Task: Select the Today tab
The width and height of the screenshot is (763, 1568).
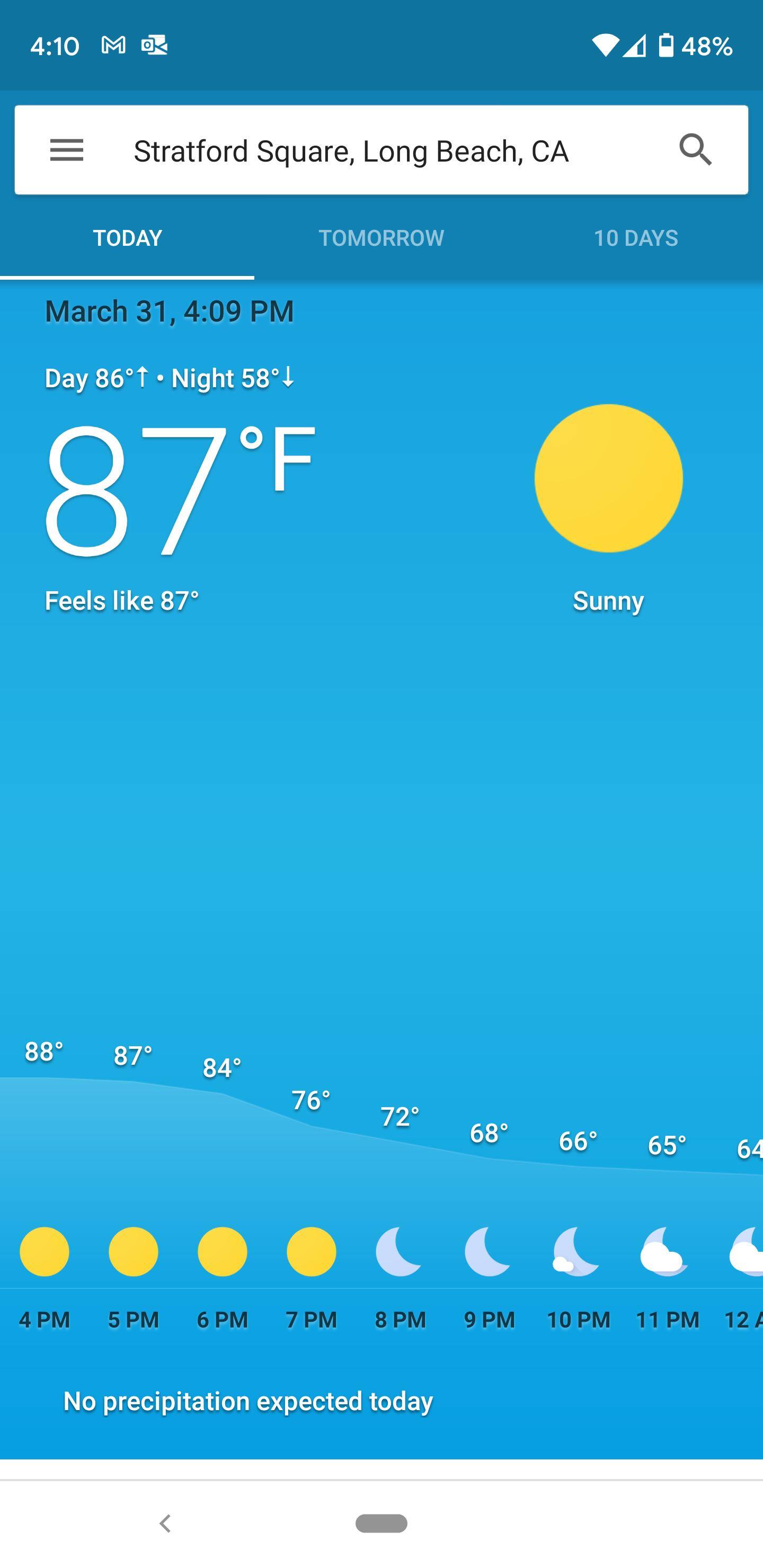Action: pos(127,238)
